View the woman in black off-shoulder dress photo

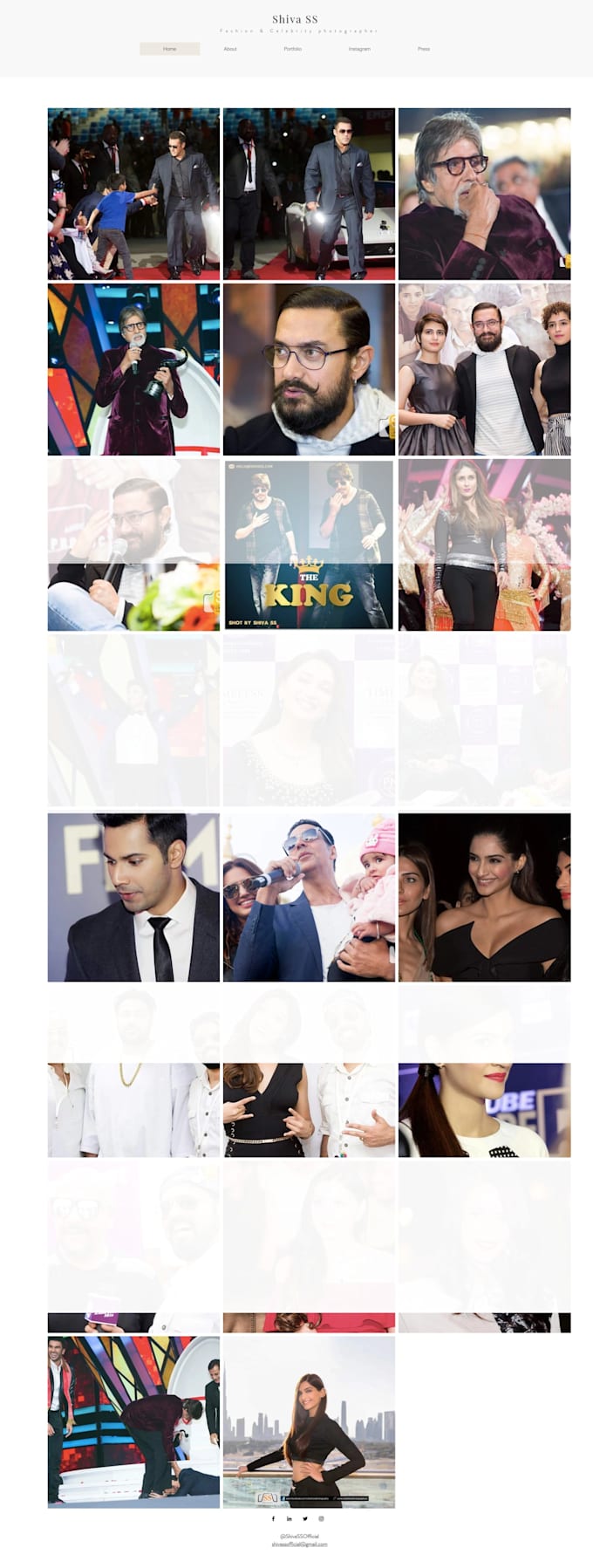484,897
